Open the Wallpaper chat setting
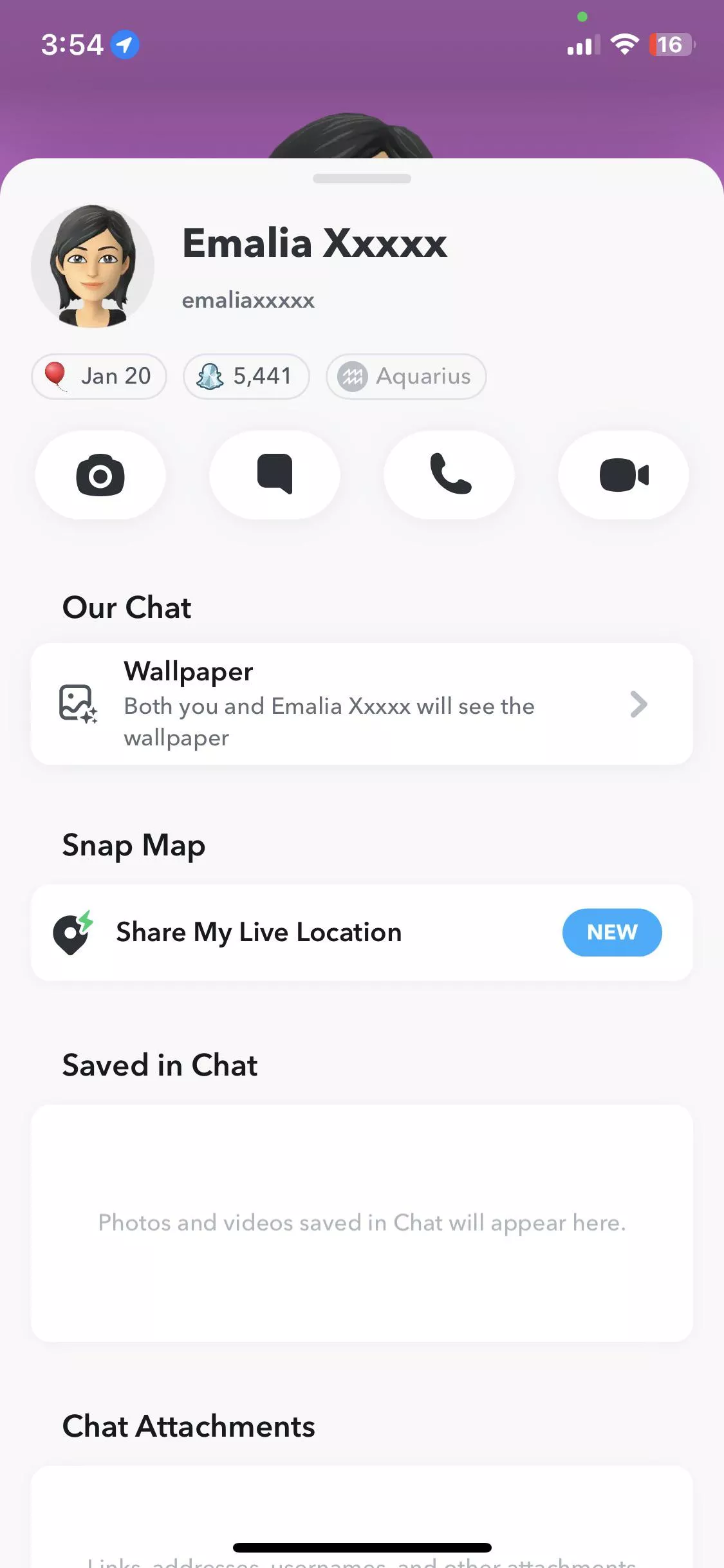Viewport: 724px width, 1568px height. (x=362, y=704)
